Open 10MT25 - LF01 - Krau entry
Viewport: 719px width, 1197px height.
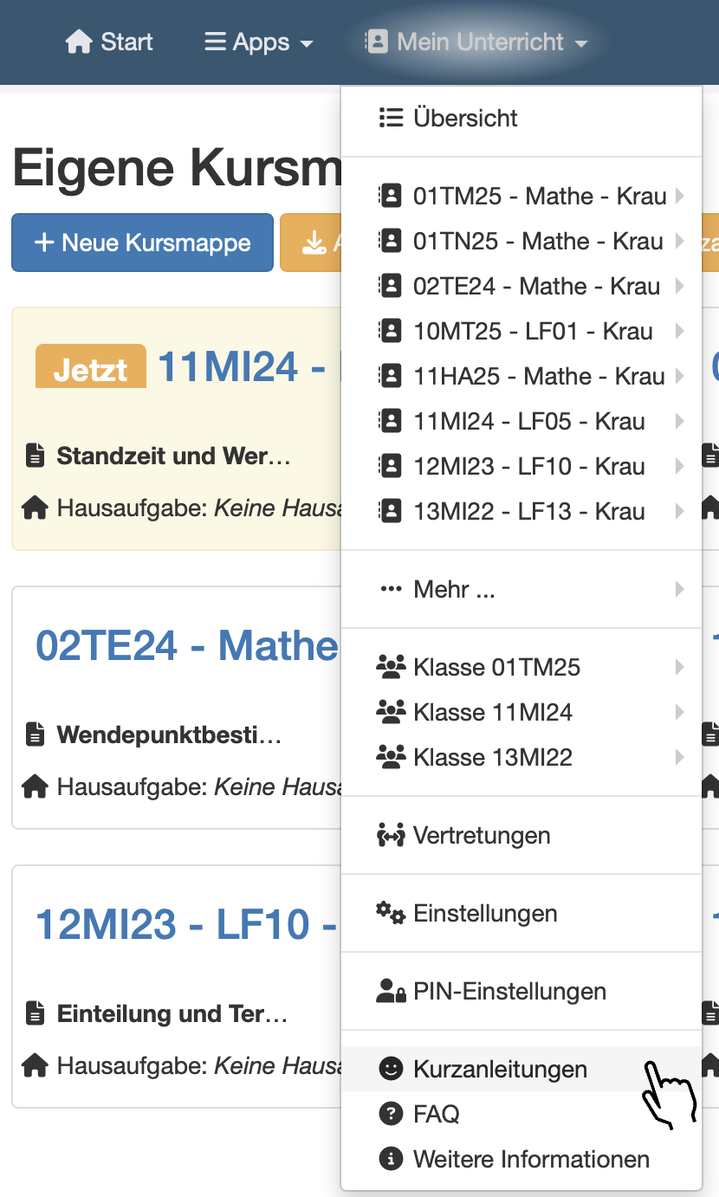(x=532, y=331)
